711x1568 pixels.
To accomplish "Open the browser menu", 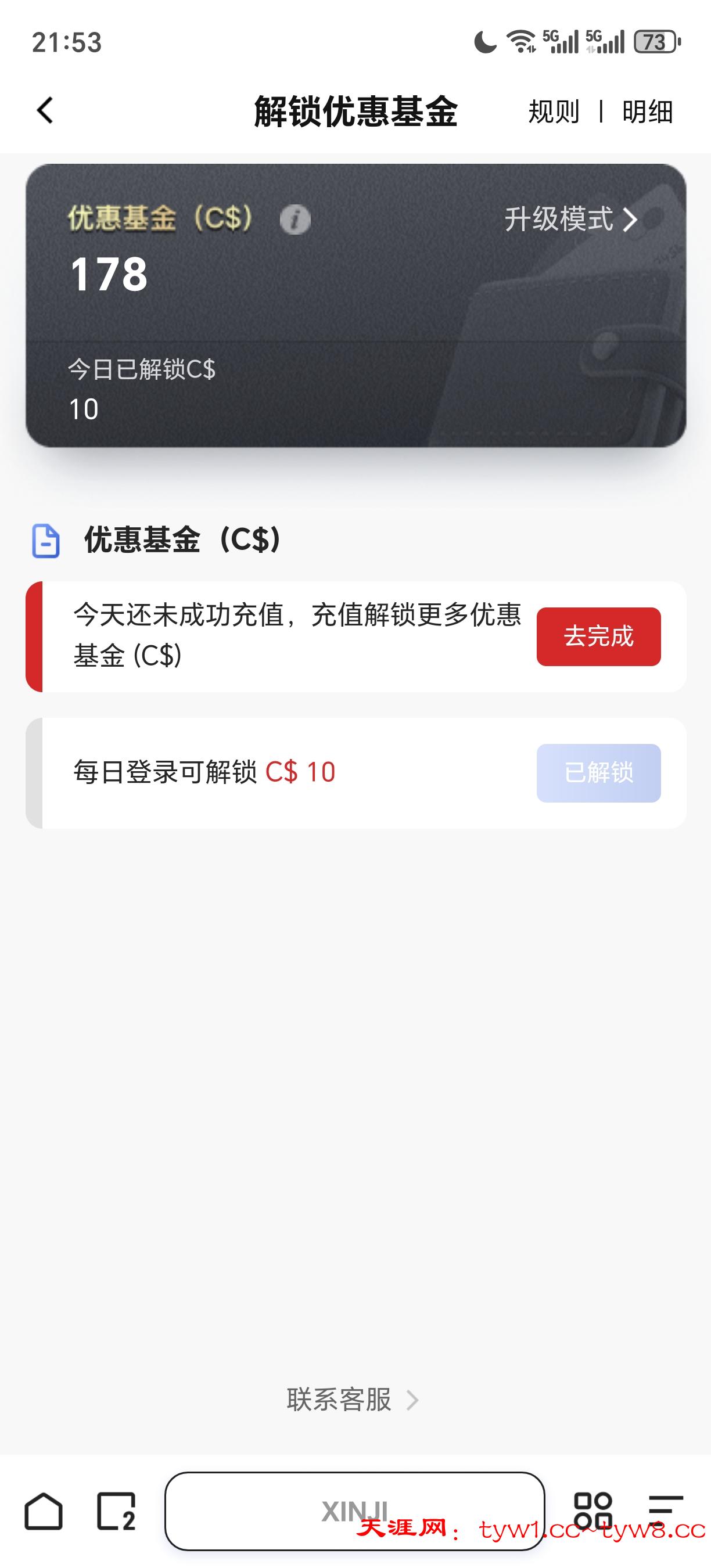I will (x=666, y=1511).
